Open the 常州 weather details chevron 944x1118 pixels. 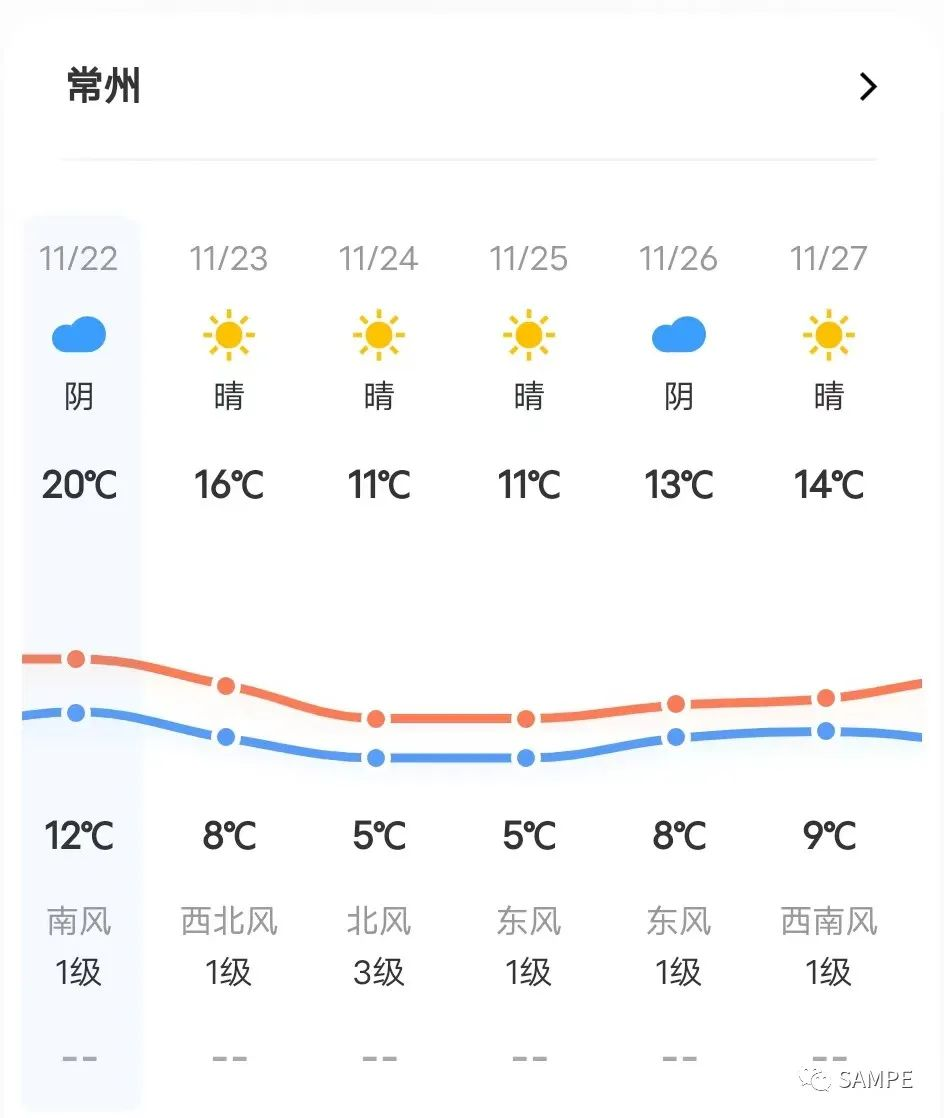(867, 87)
